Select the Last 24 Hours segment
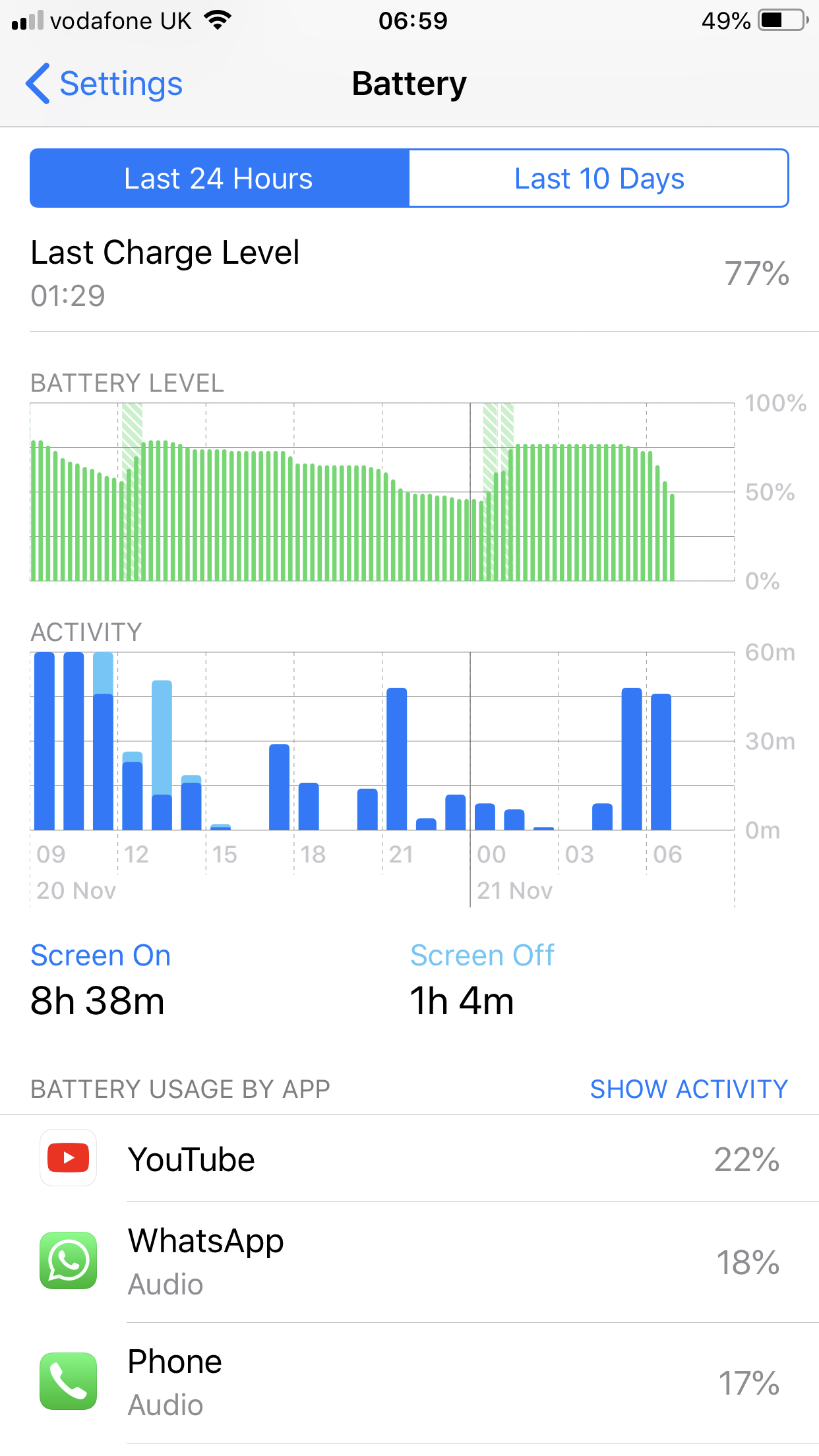This screenshot has width=819, height=1456. point(220,178)
